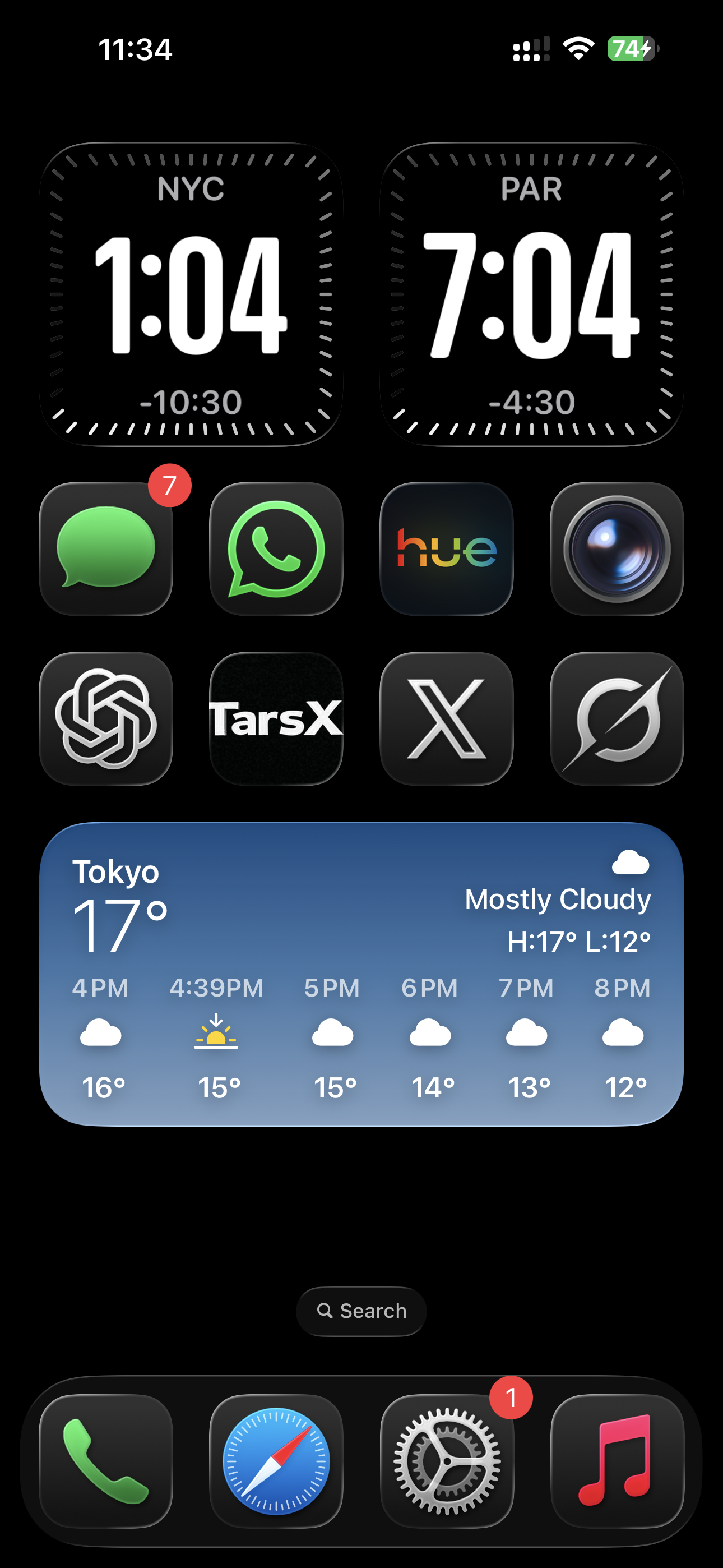
Task: Open the ChatGPT app
Action: [106, 719]
